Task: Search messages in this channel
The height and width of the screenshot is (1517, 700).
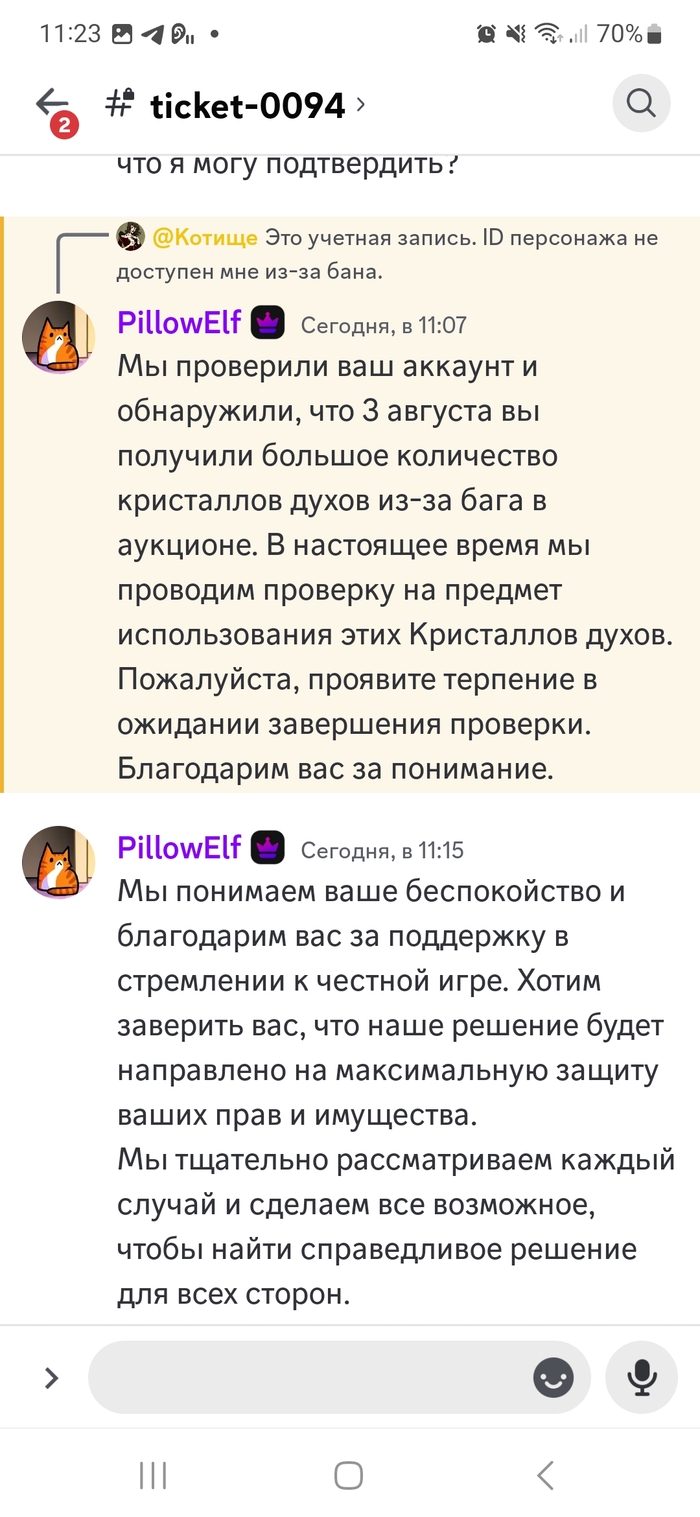Action: [640, 103]
